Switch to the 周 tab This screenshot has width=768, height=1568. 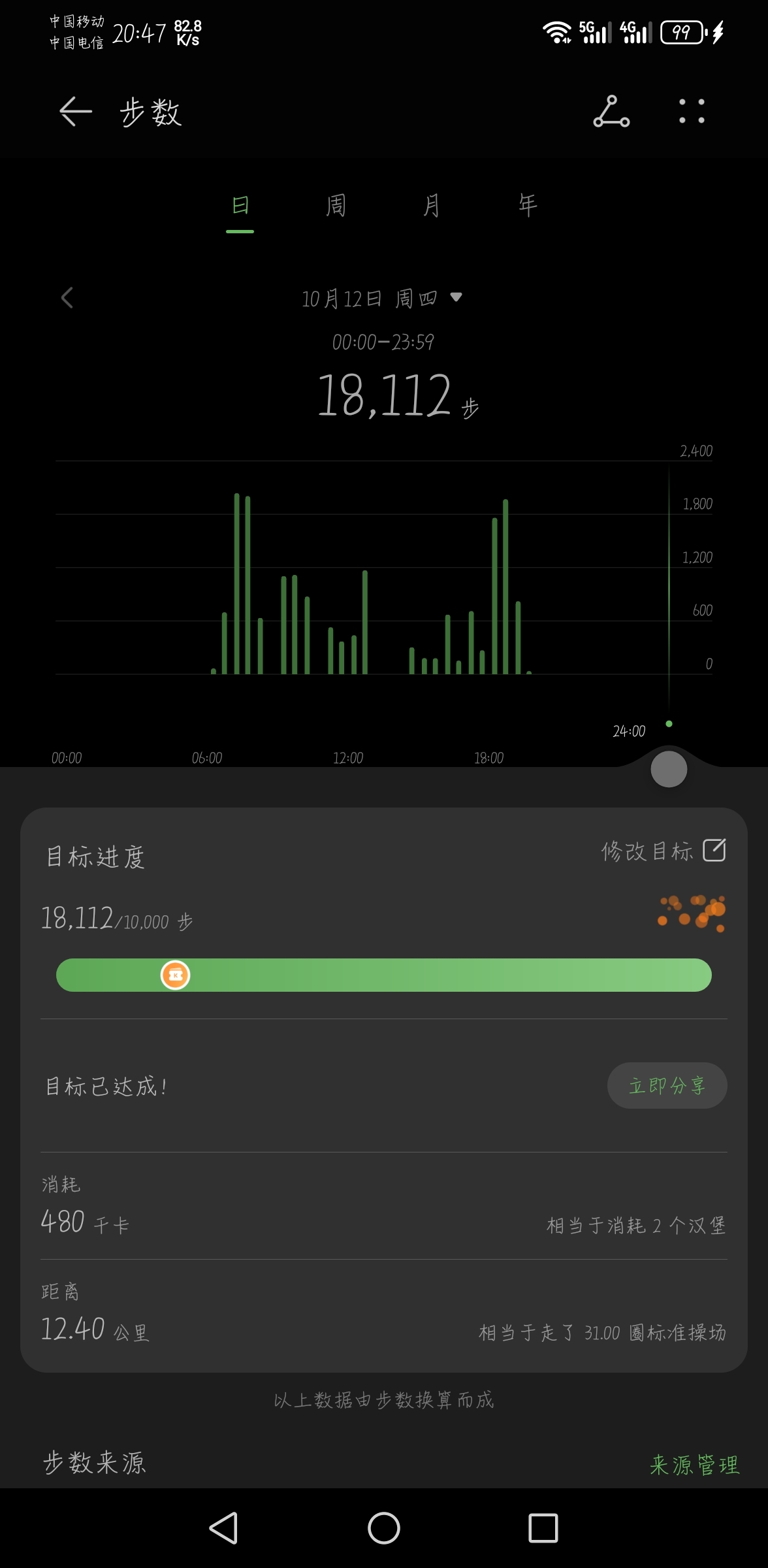click(336, 205)
